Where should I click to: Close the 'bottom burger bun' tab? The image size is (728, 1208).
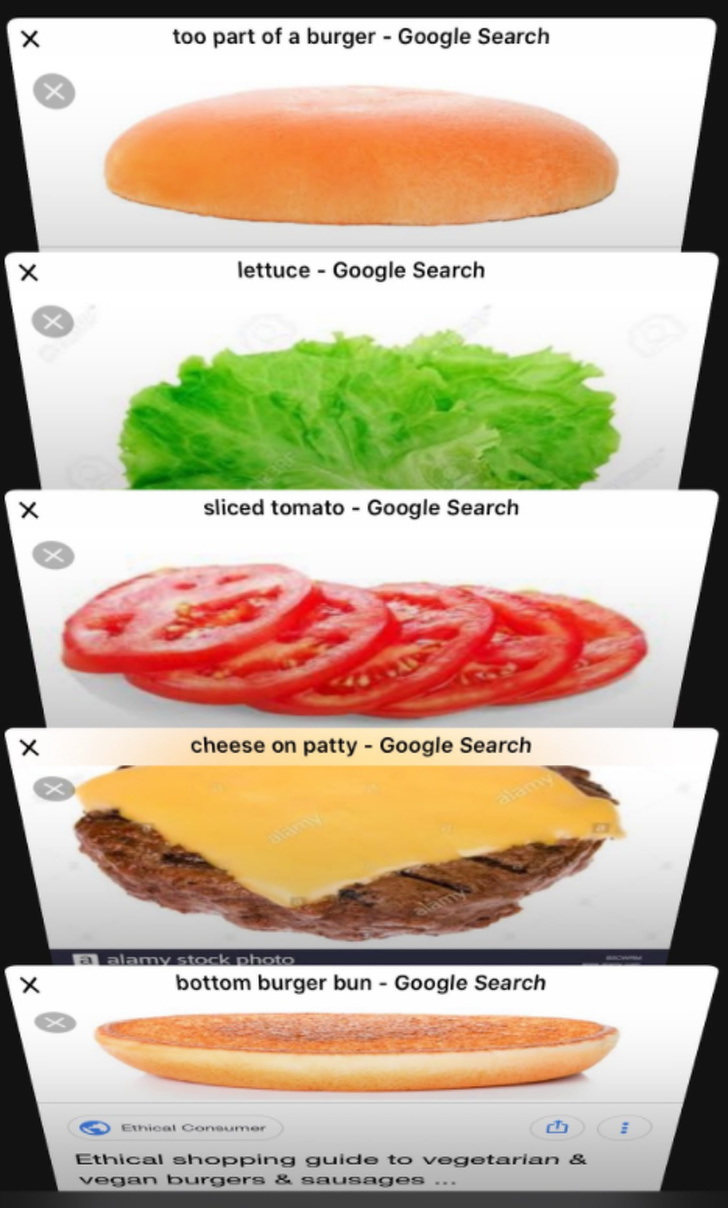[x=29, y=985]
